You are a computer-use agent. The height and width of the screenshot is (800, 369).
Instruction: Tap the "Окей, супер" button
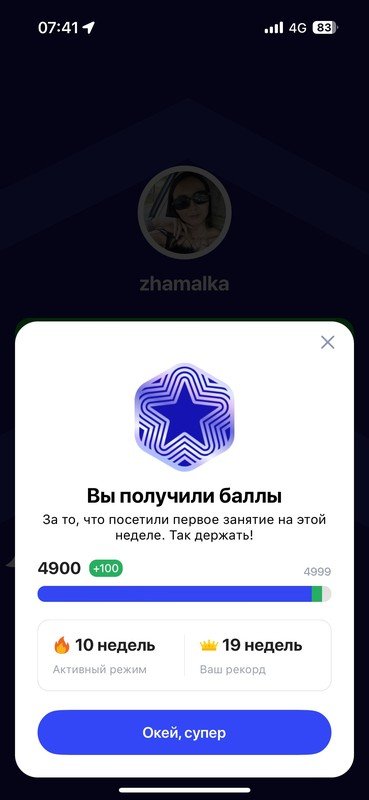tap(184, 733)
